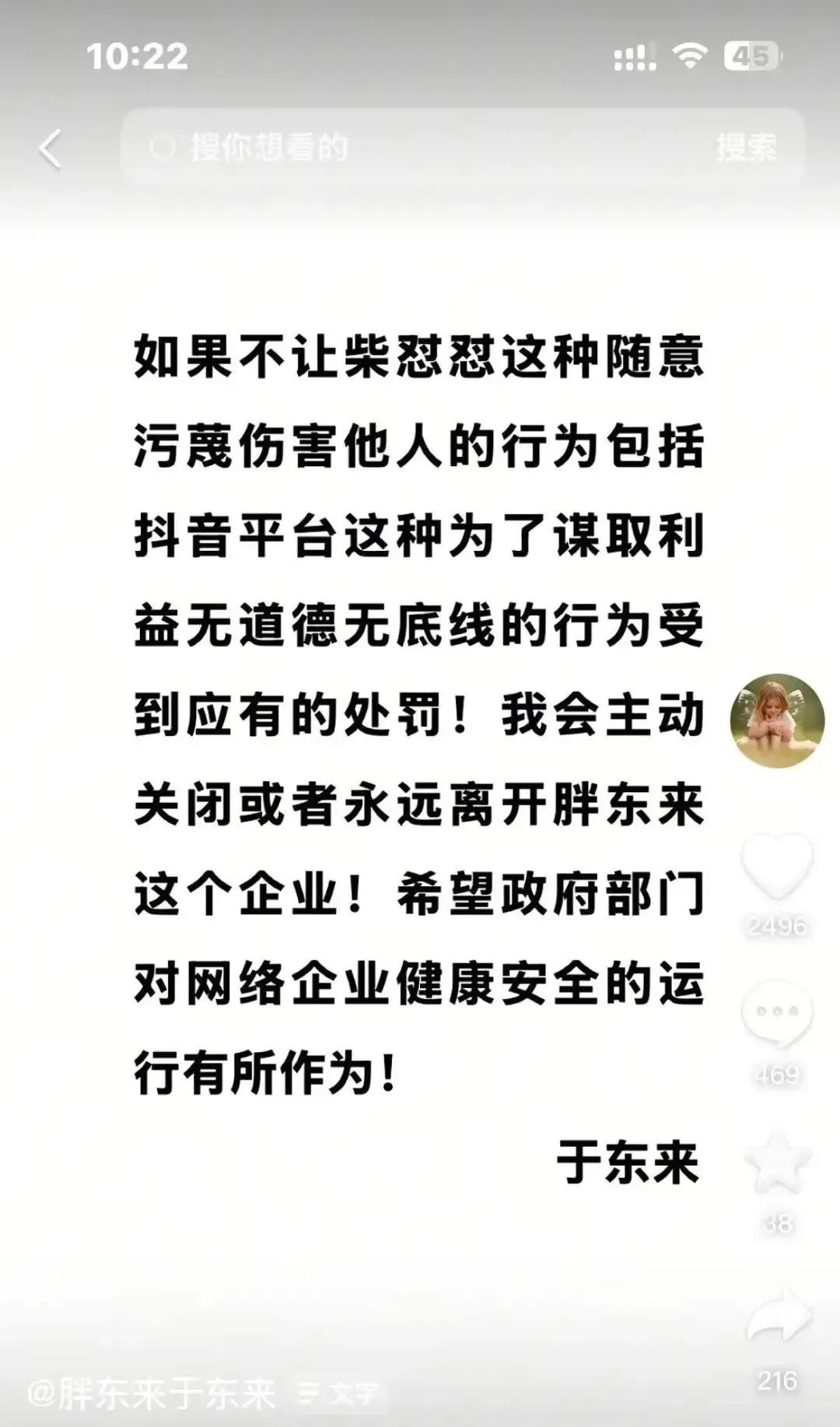Image resolution: width=840 pixels, height=1427 pixels.
Task: Go back using the top-left arrow
Action: click(51, 148)
